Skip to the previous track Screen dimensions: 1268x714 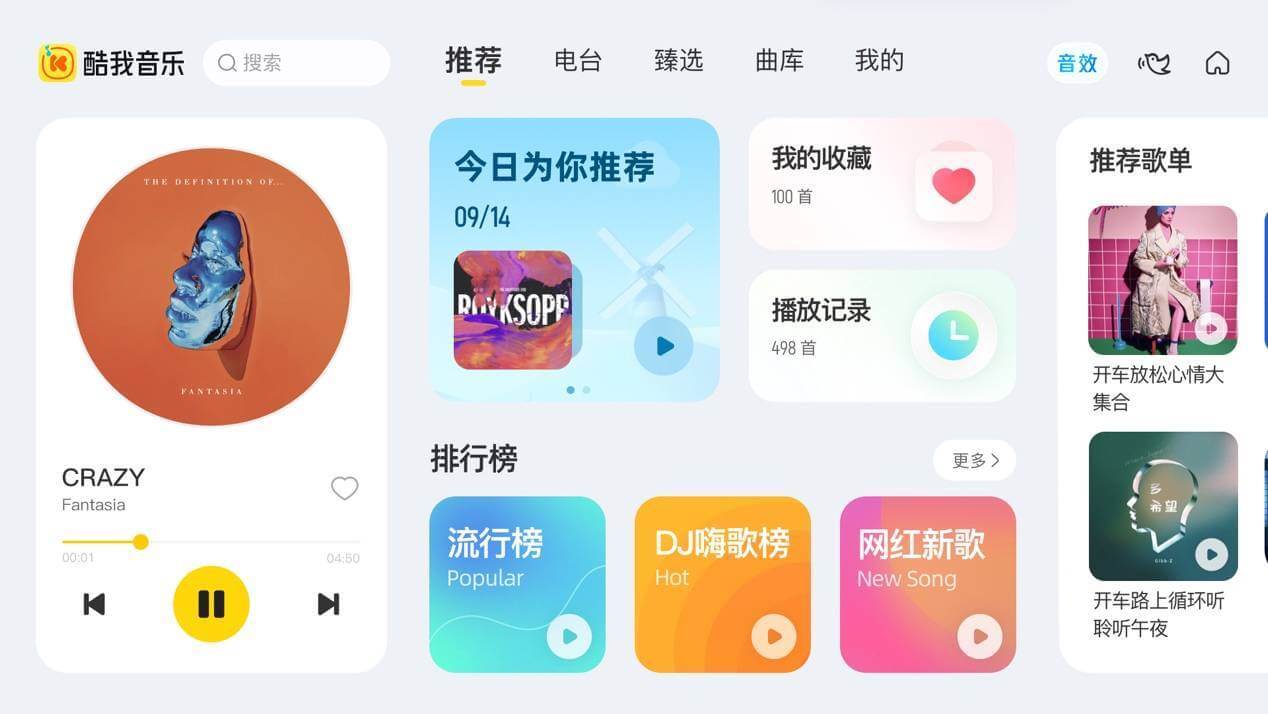click(x=94, y=603)
